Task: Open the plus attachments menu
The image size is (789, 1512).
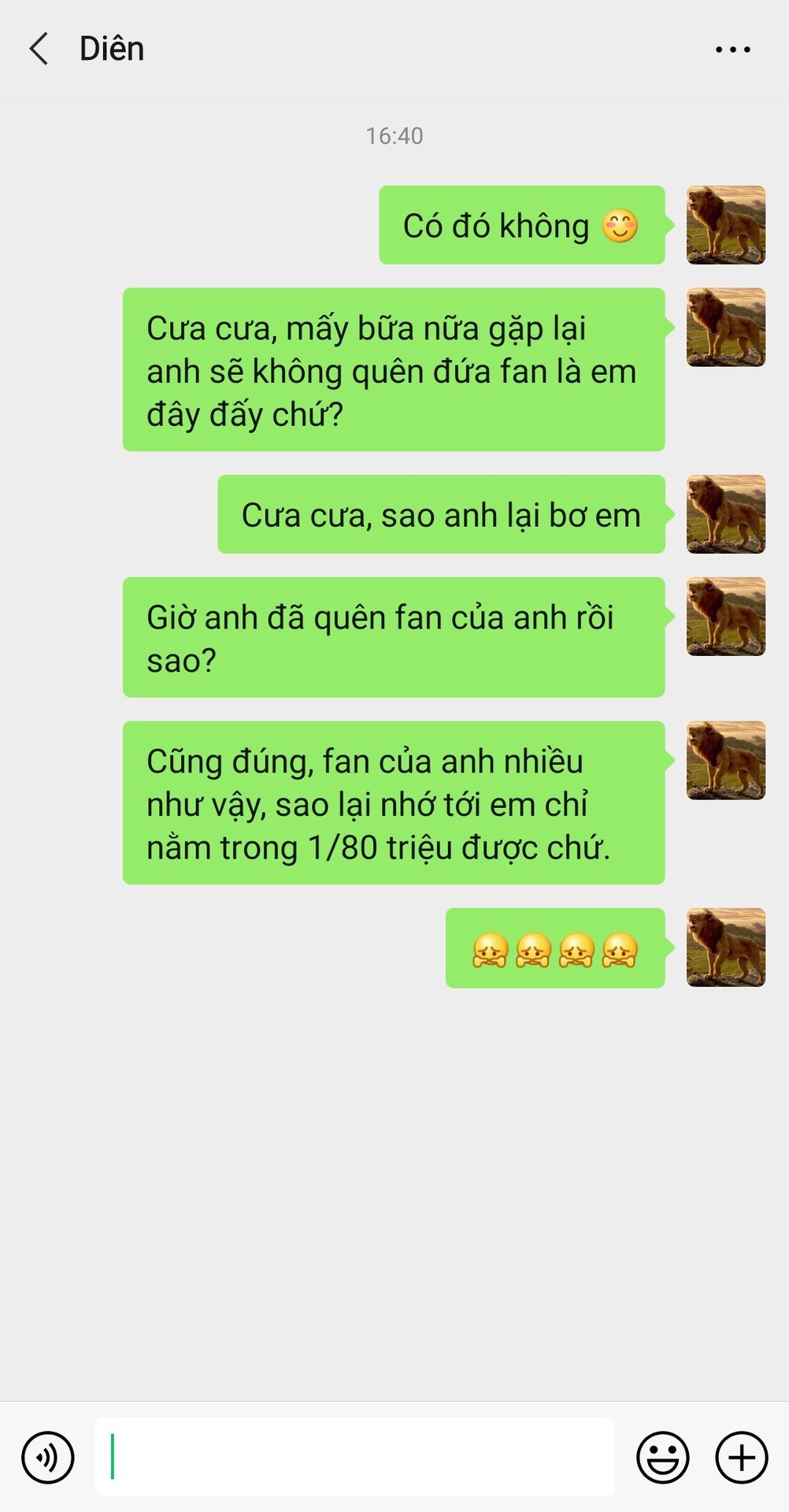Action: tap(741, 1457)
